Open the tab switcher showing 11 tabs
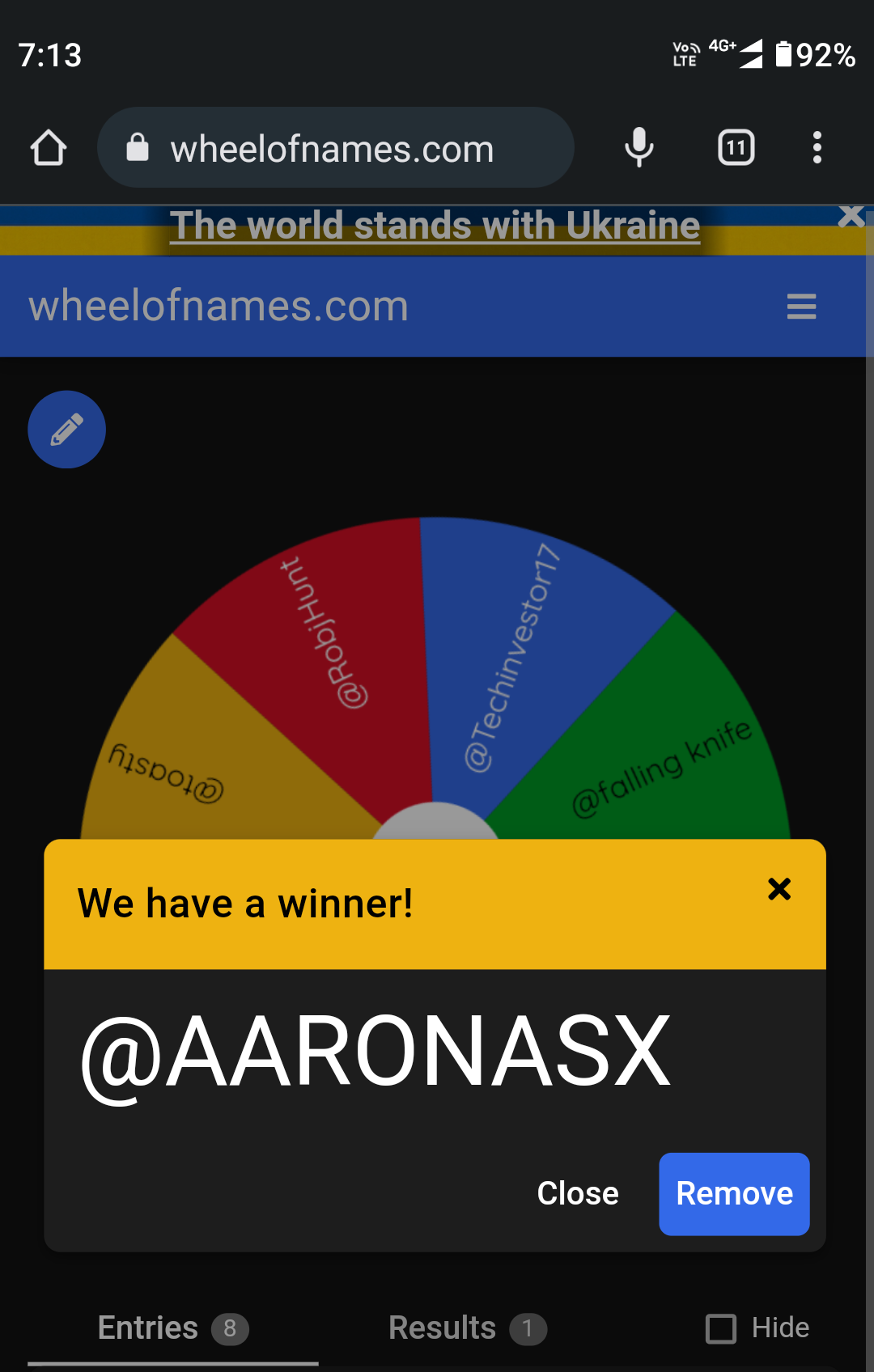This screenshot has height=1372, width=874. click(x=736, y=148)
